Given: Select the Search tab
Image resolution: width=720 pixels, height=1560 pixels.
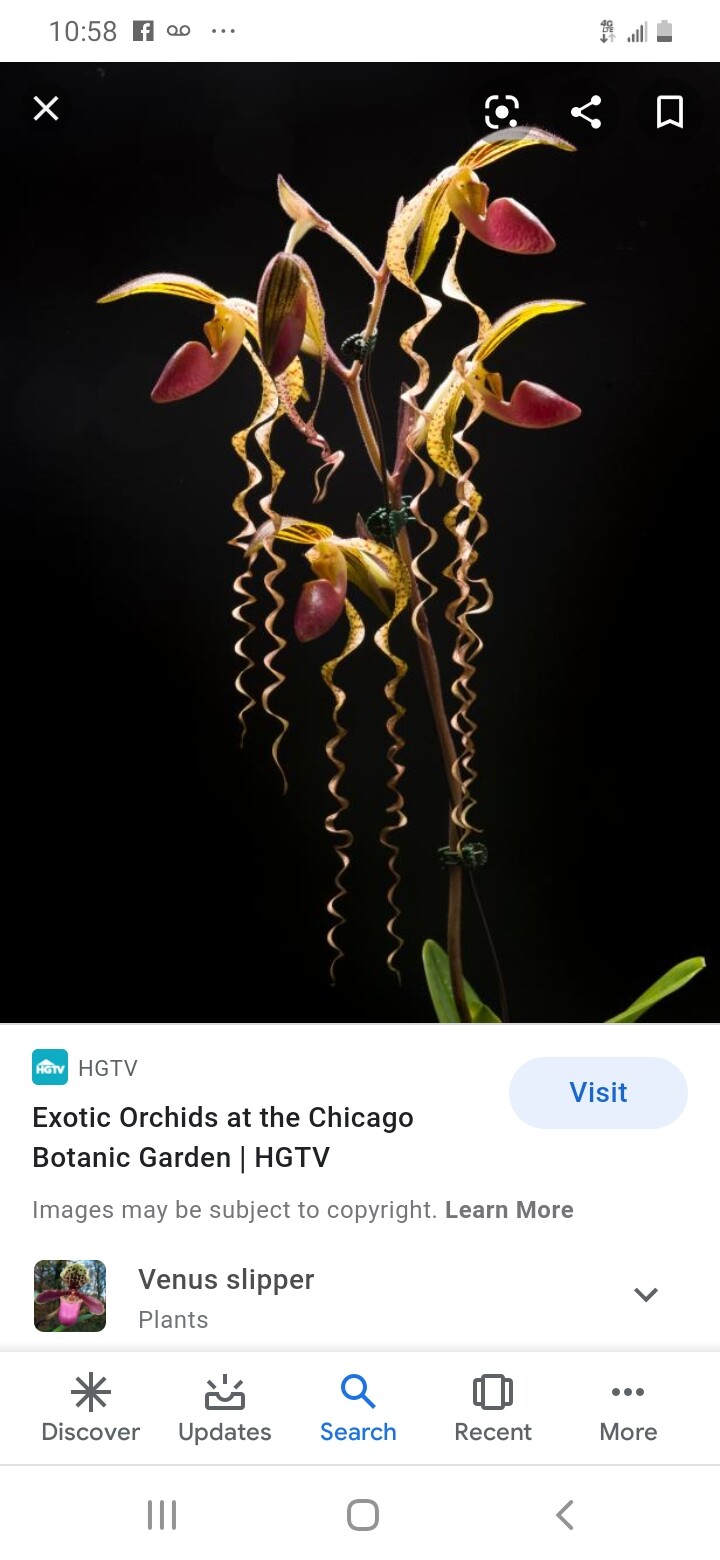Looking at the screenshot, I should coord(358,1408).
